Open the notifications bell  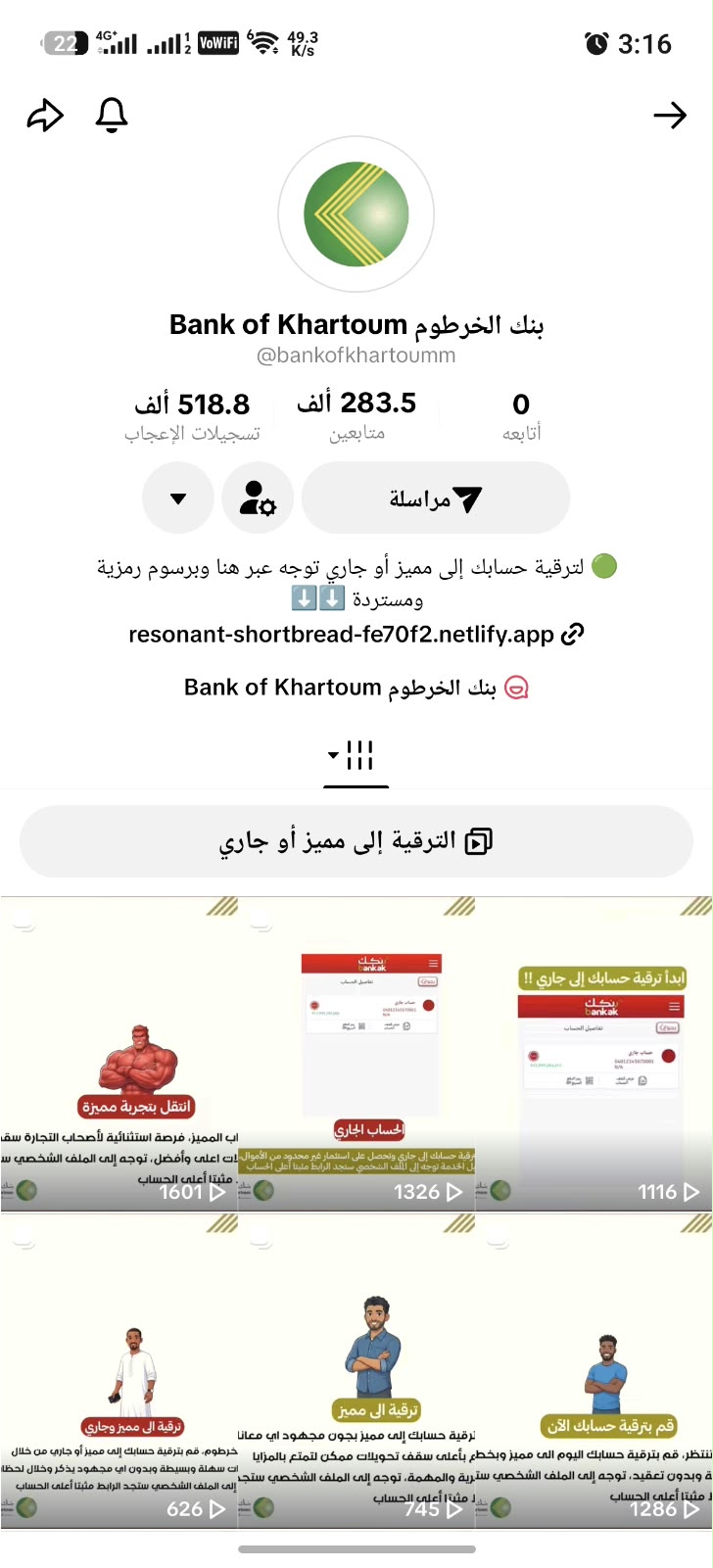(112, 116)
